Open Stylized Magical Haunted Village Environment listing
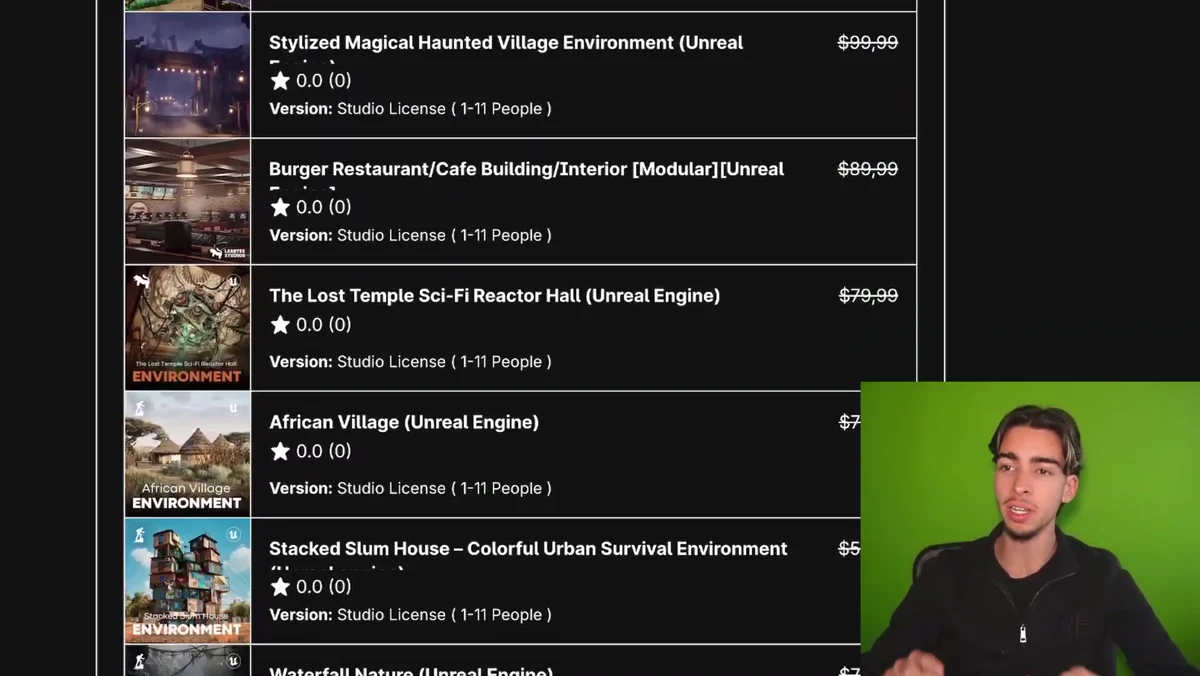Screen dimensions: 1200x676 (x=505, y=43)
